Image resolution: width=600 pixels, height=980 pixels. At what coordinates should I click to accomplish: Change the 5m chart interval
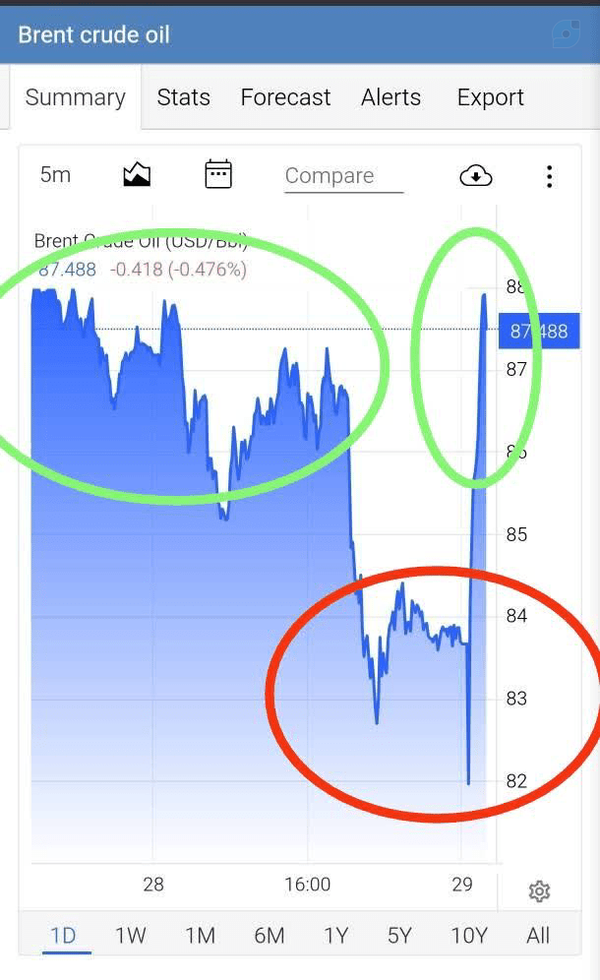point(55,174)
